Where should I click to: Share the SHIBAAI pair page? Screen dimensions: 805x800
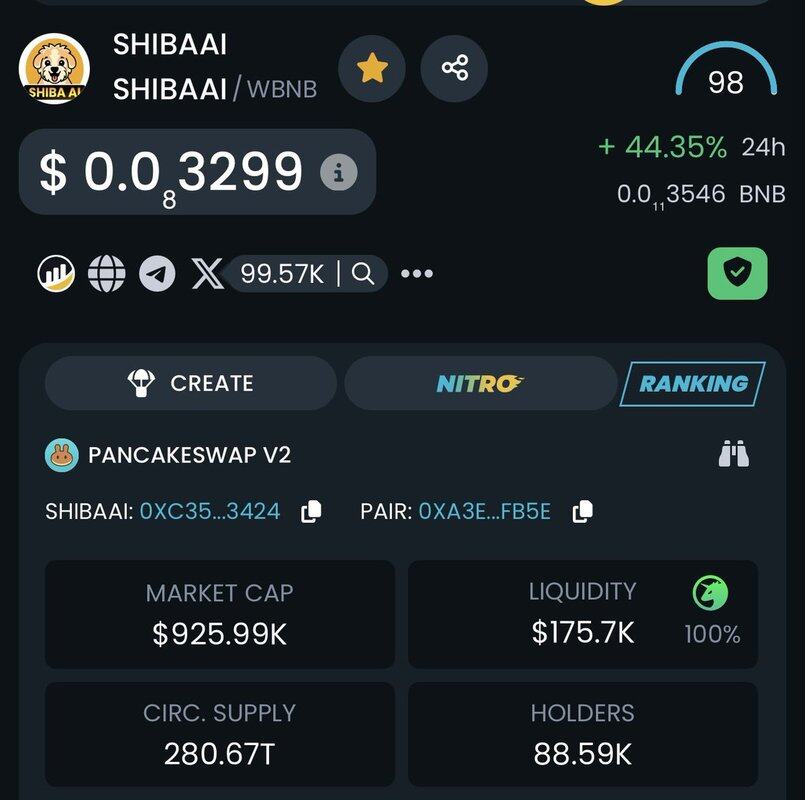pyautogui.click(x=454, y=69)
